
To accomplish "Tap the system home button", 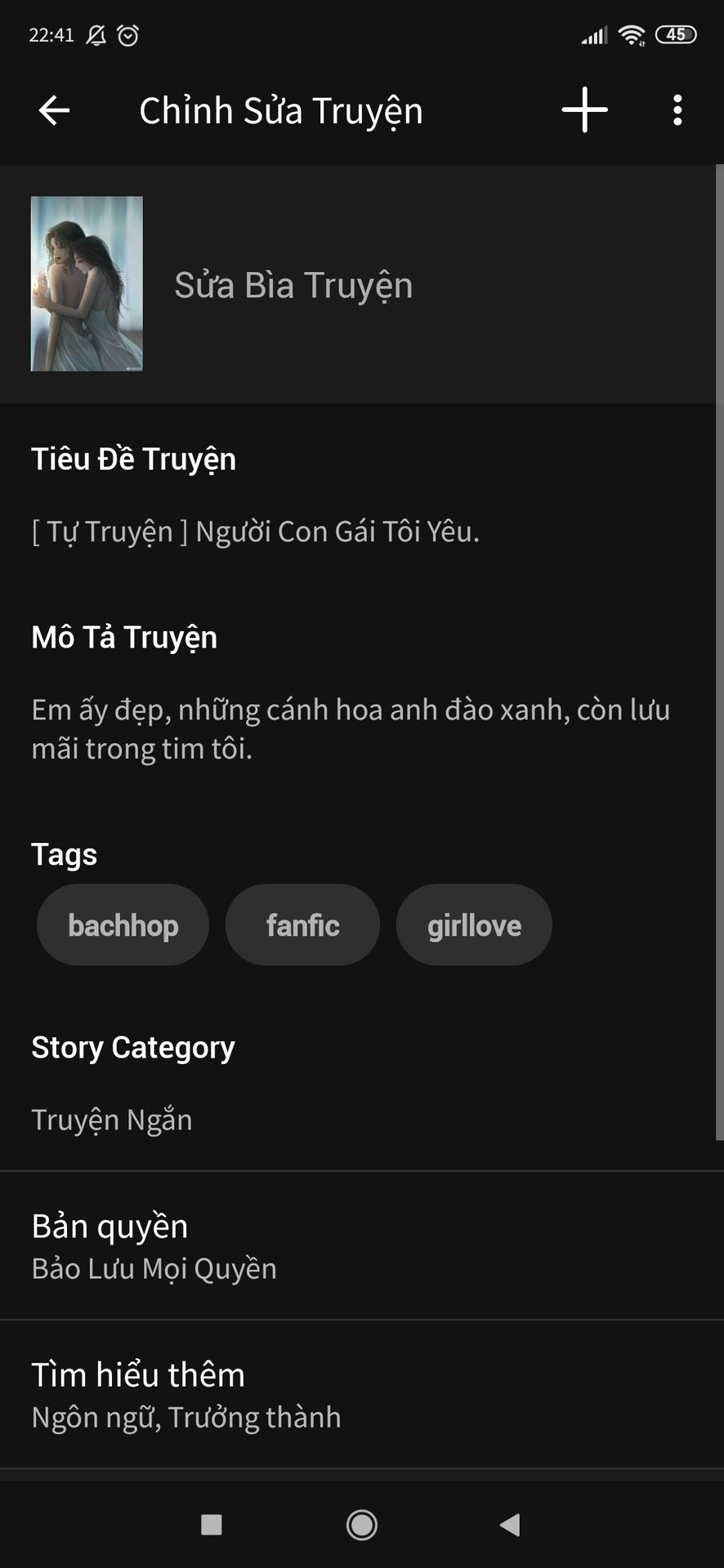I will pos(361,1524).
